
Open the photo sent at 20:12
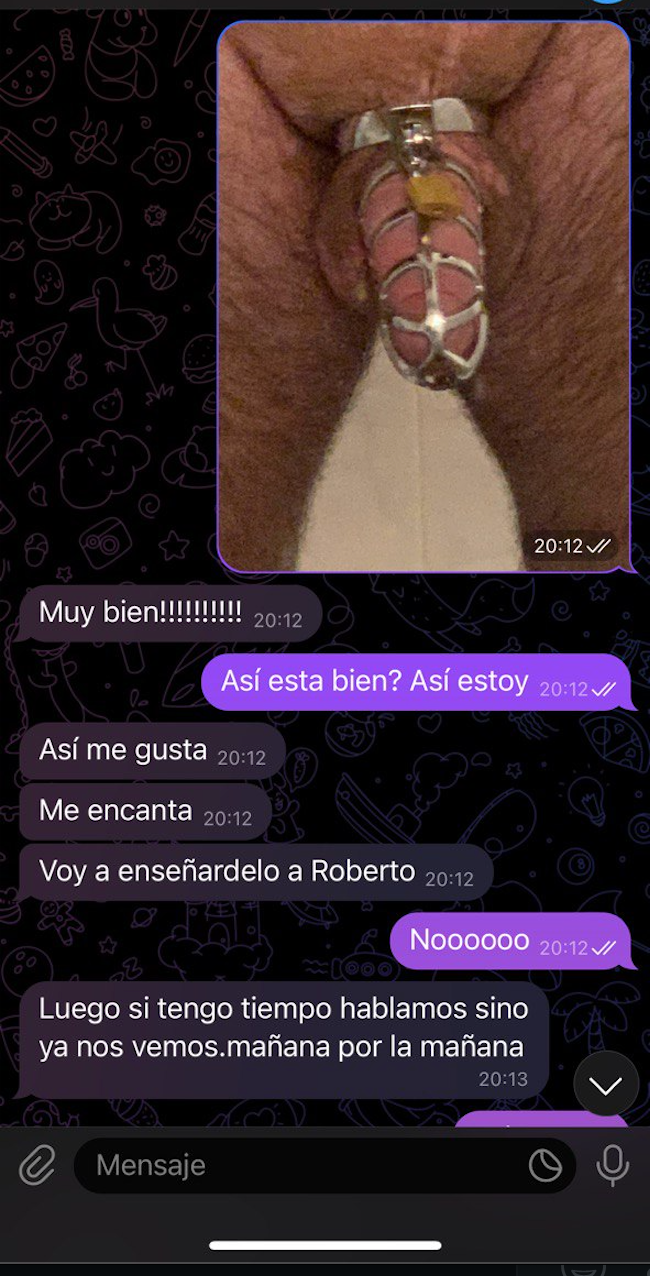[x=424, y=296]
